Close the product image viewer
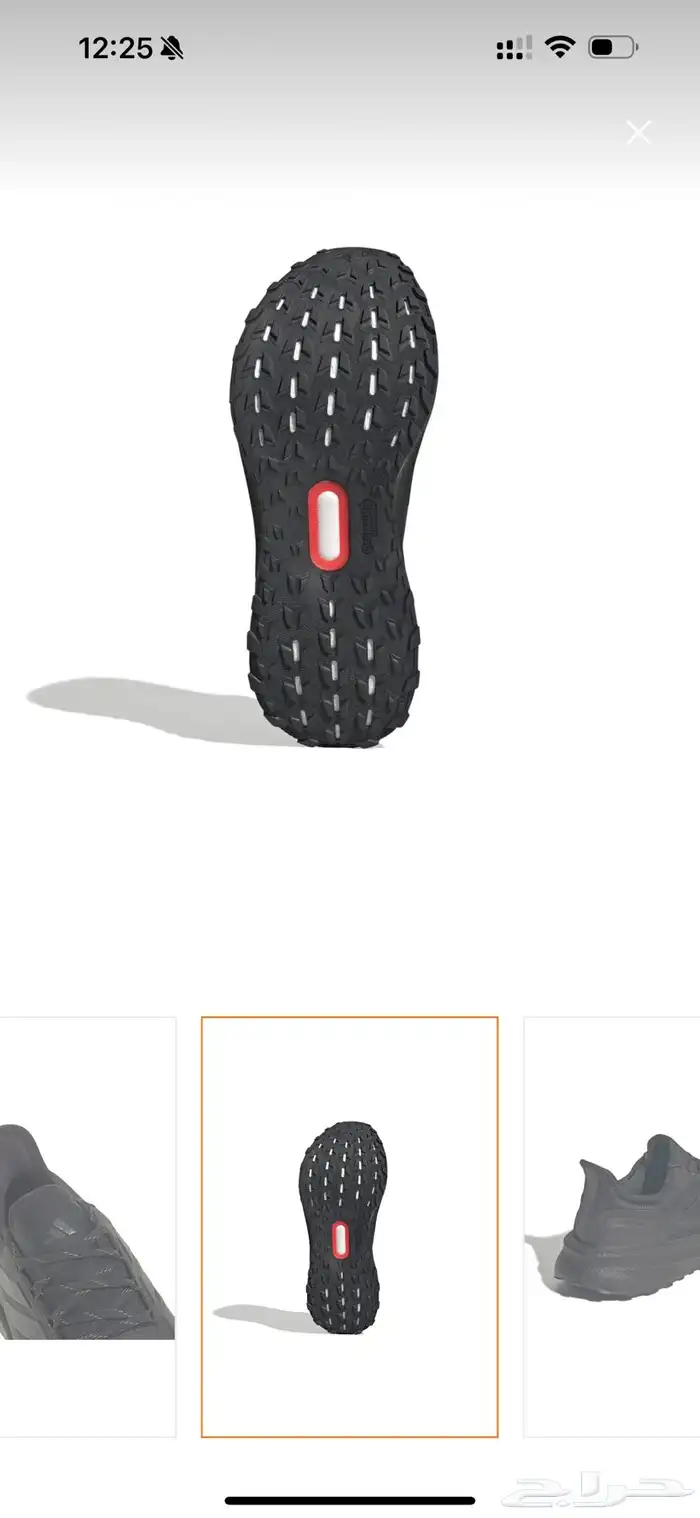The image size is (700, 1518). 638,132
